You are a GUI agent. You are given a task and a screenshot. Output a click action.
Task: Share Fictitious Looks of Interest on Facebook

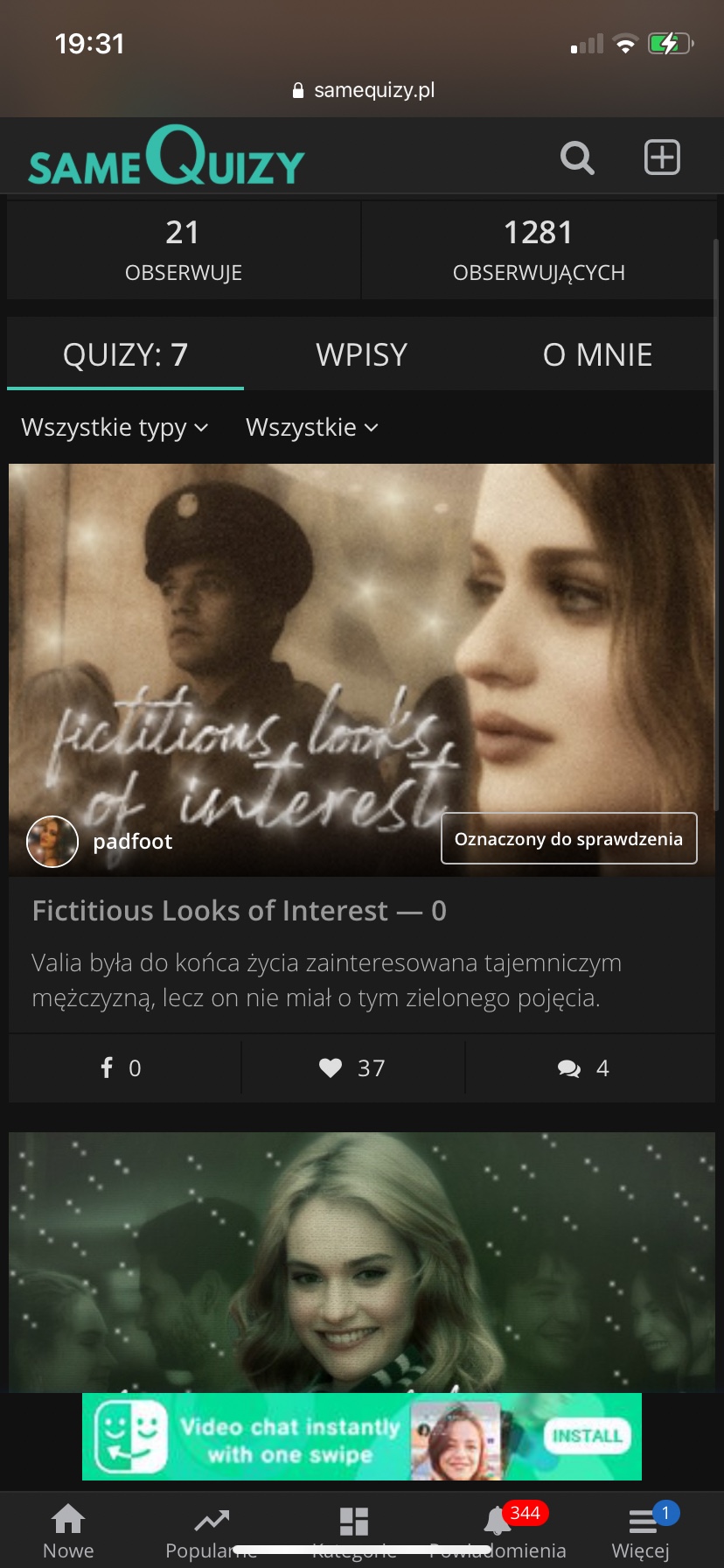point(121,1067)
